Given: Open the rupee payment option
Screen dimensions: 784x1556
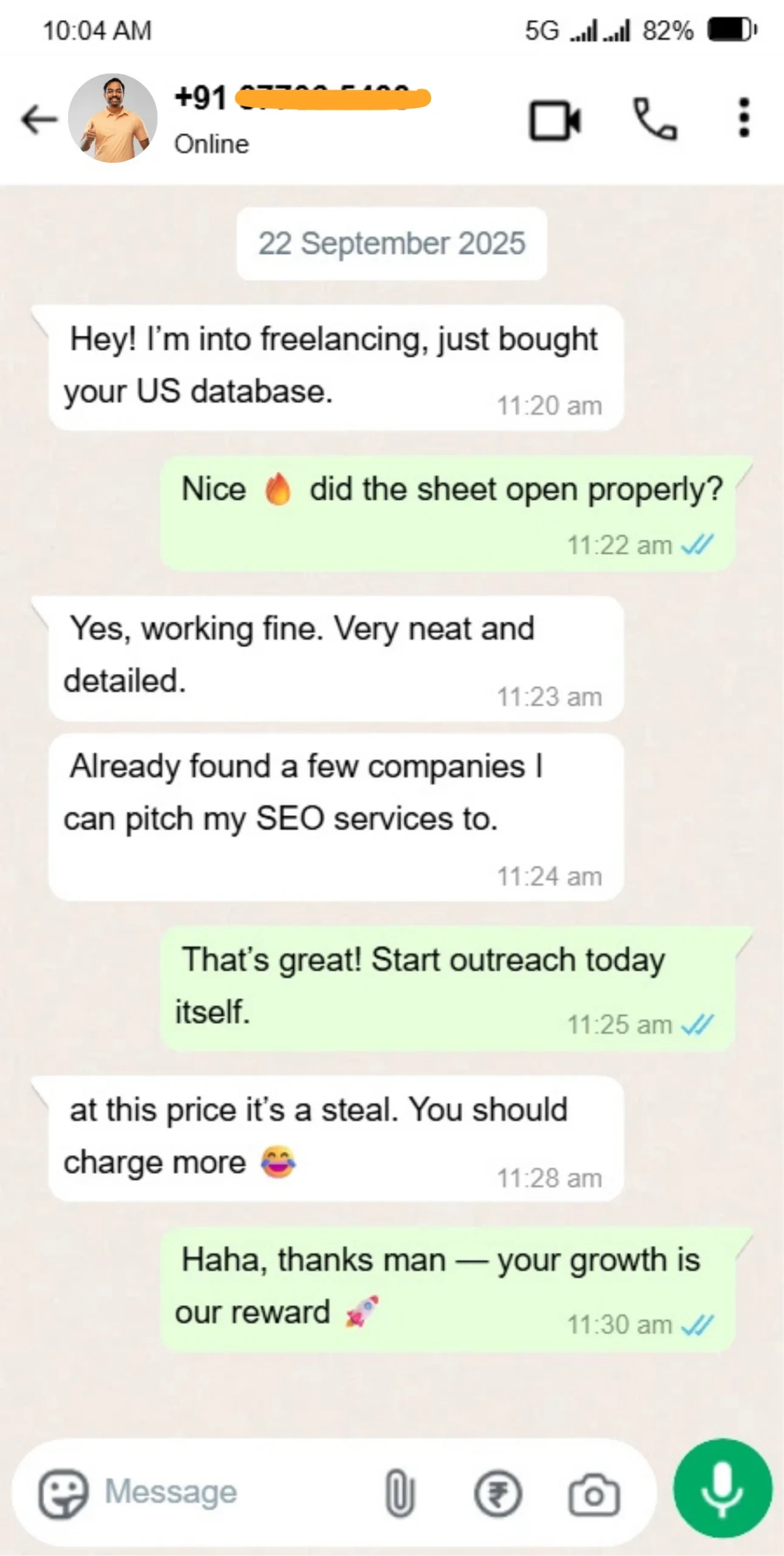Looking at the screenshot, I should click(x=497, y=1493).
